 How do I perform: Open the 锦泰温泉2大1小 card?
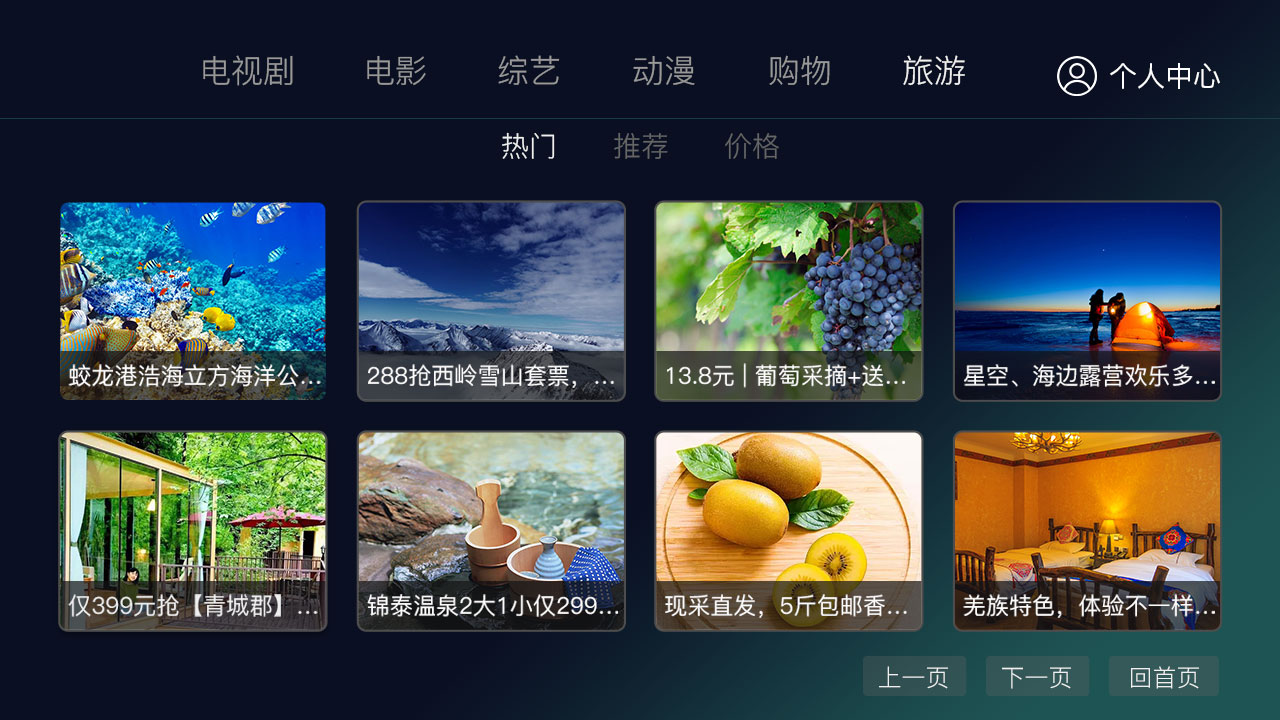tap(491, 530)
